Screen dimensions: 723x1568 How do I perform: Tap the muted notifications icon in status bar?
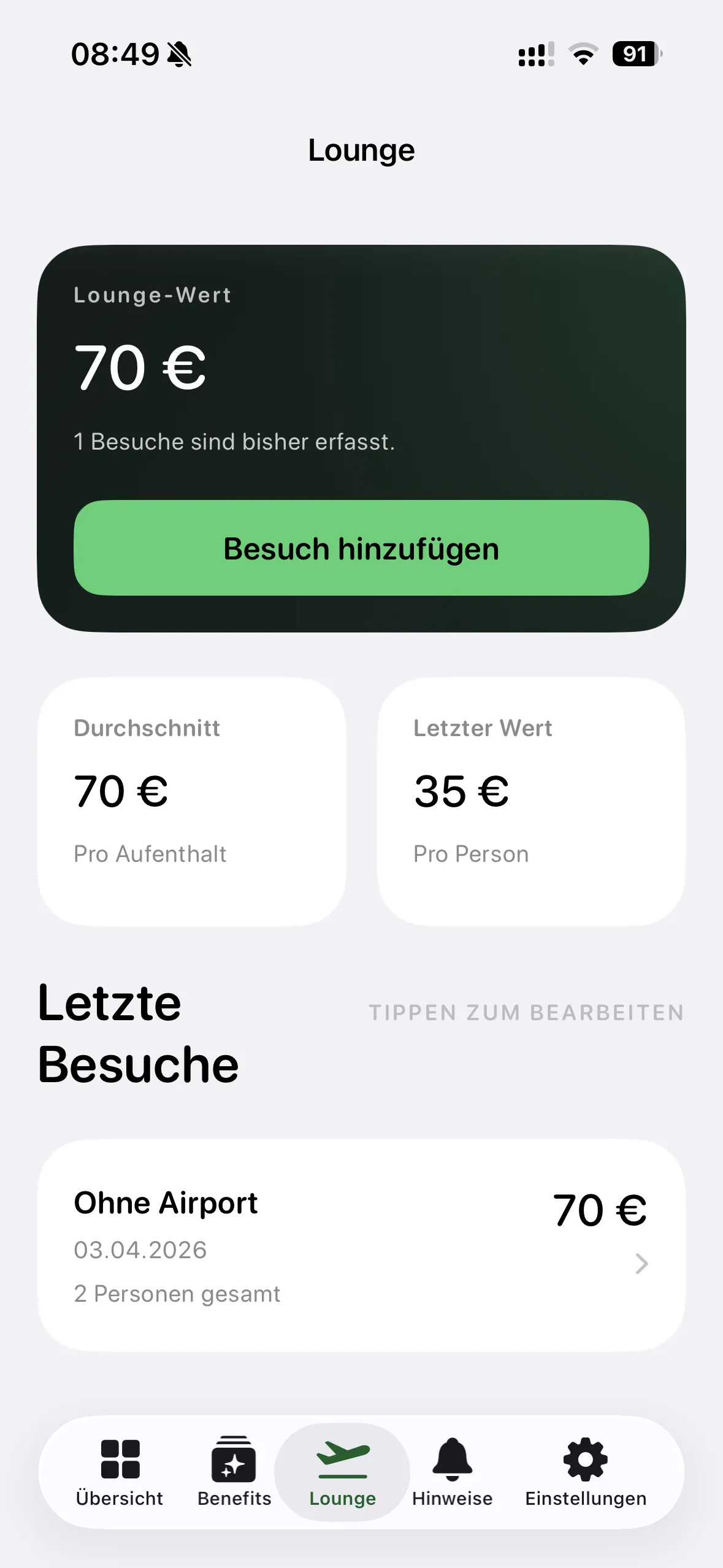[x=180, y=54]
